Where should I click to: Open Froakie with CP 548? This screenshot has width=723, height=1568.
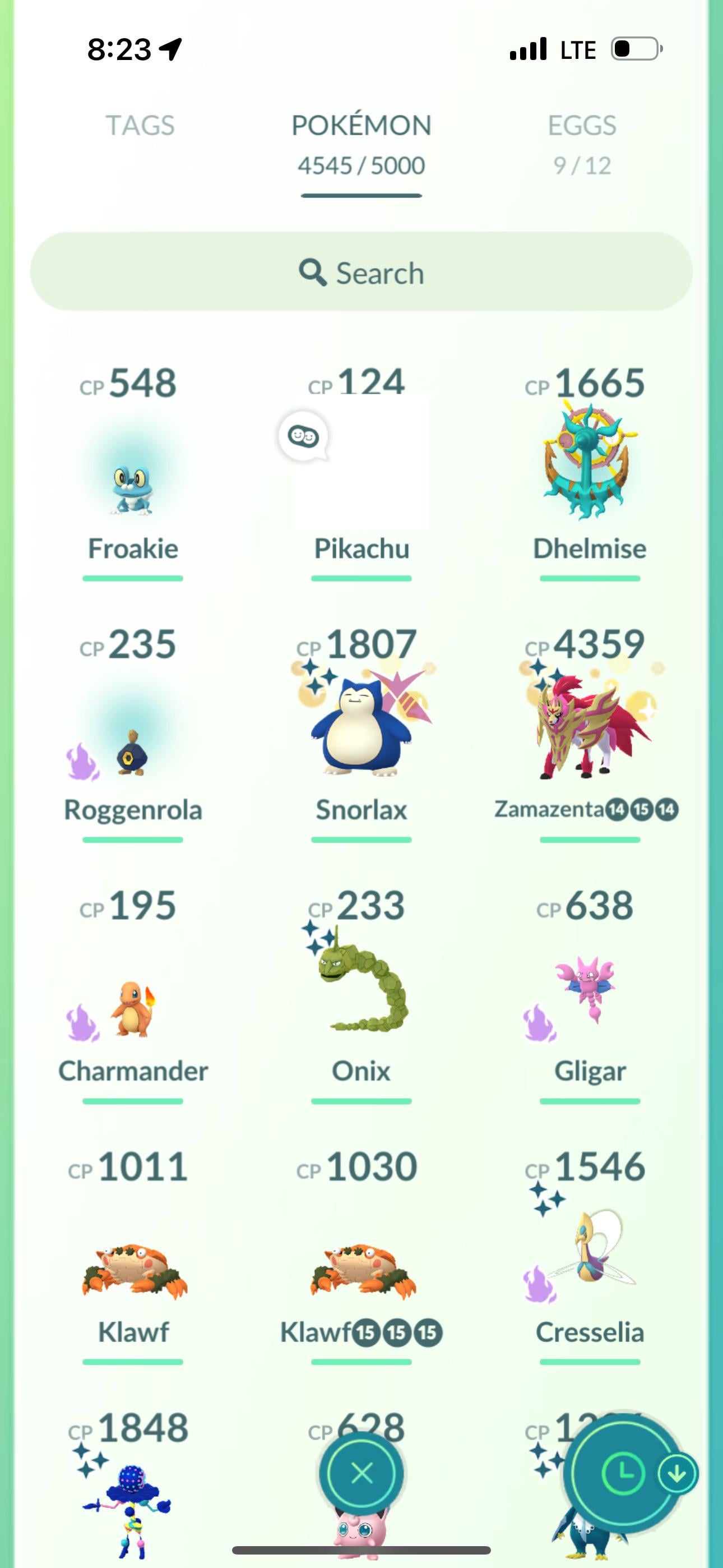pos(133,475)
